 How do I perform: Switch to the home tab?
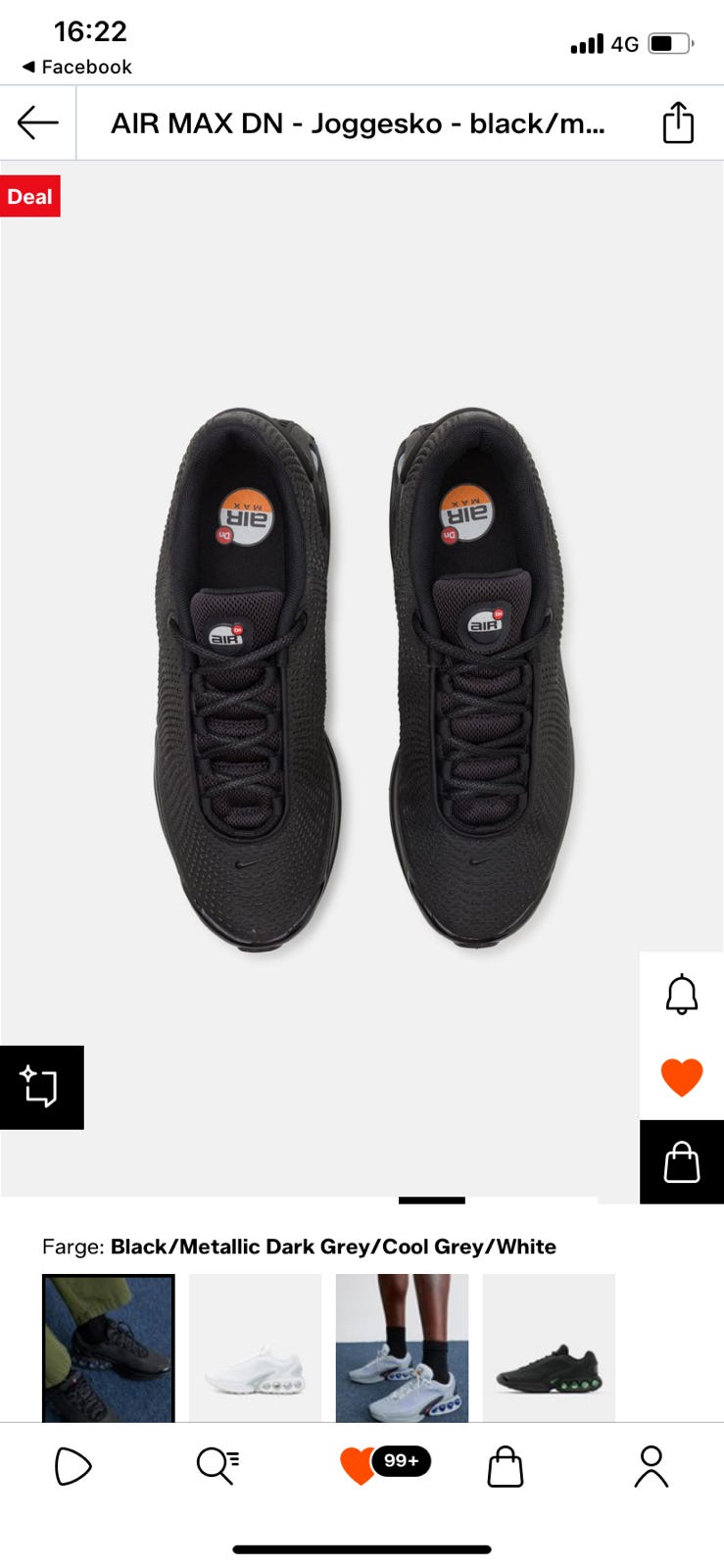click(x=72, y=1466)
